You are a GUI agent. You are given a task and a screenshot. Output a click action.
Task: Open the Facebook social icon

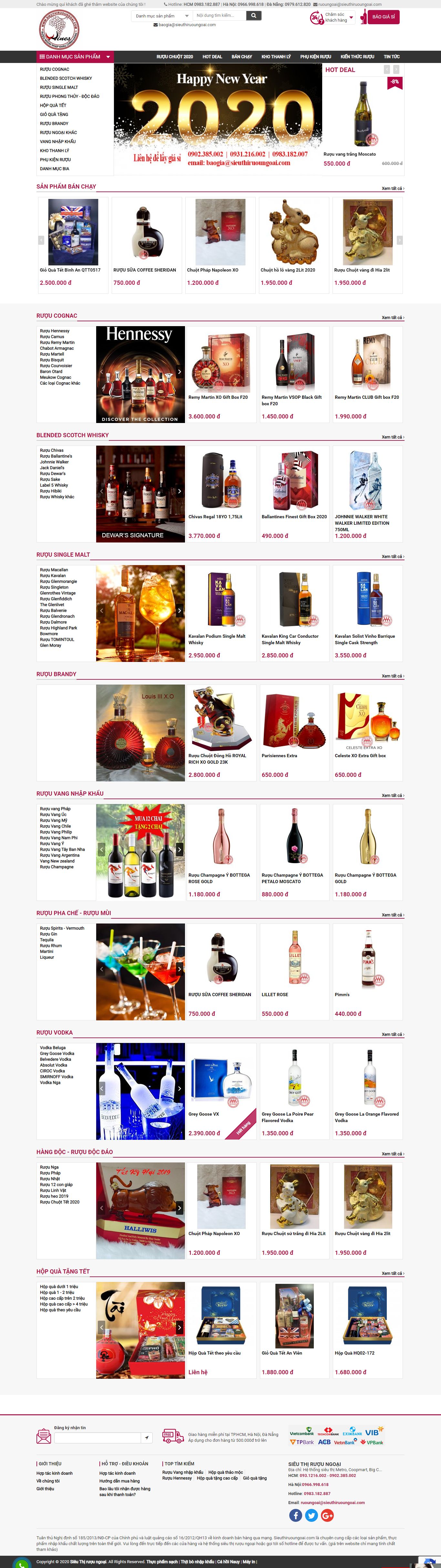coord(296,1516)
